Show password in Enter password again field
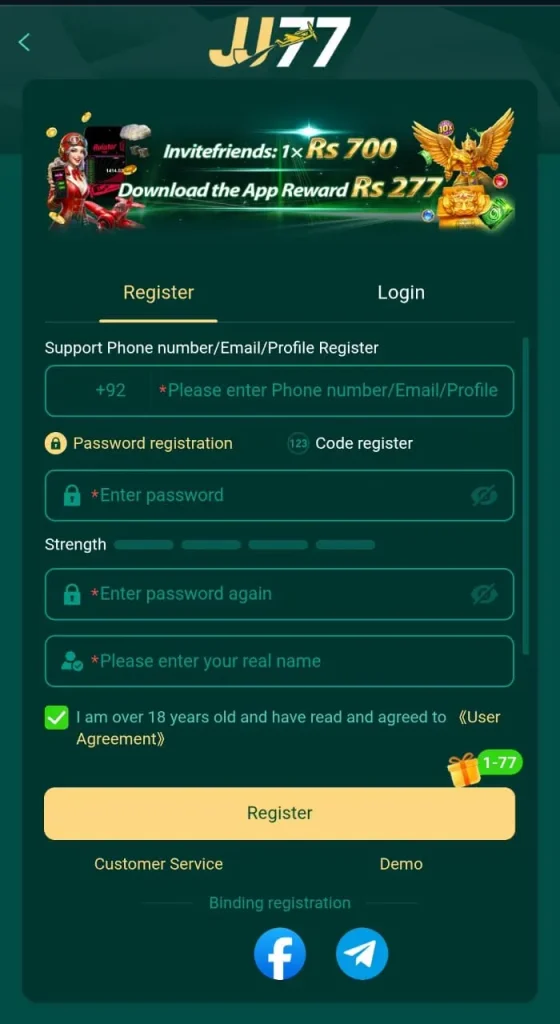 484,594
